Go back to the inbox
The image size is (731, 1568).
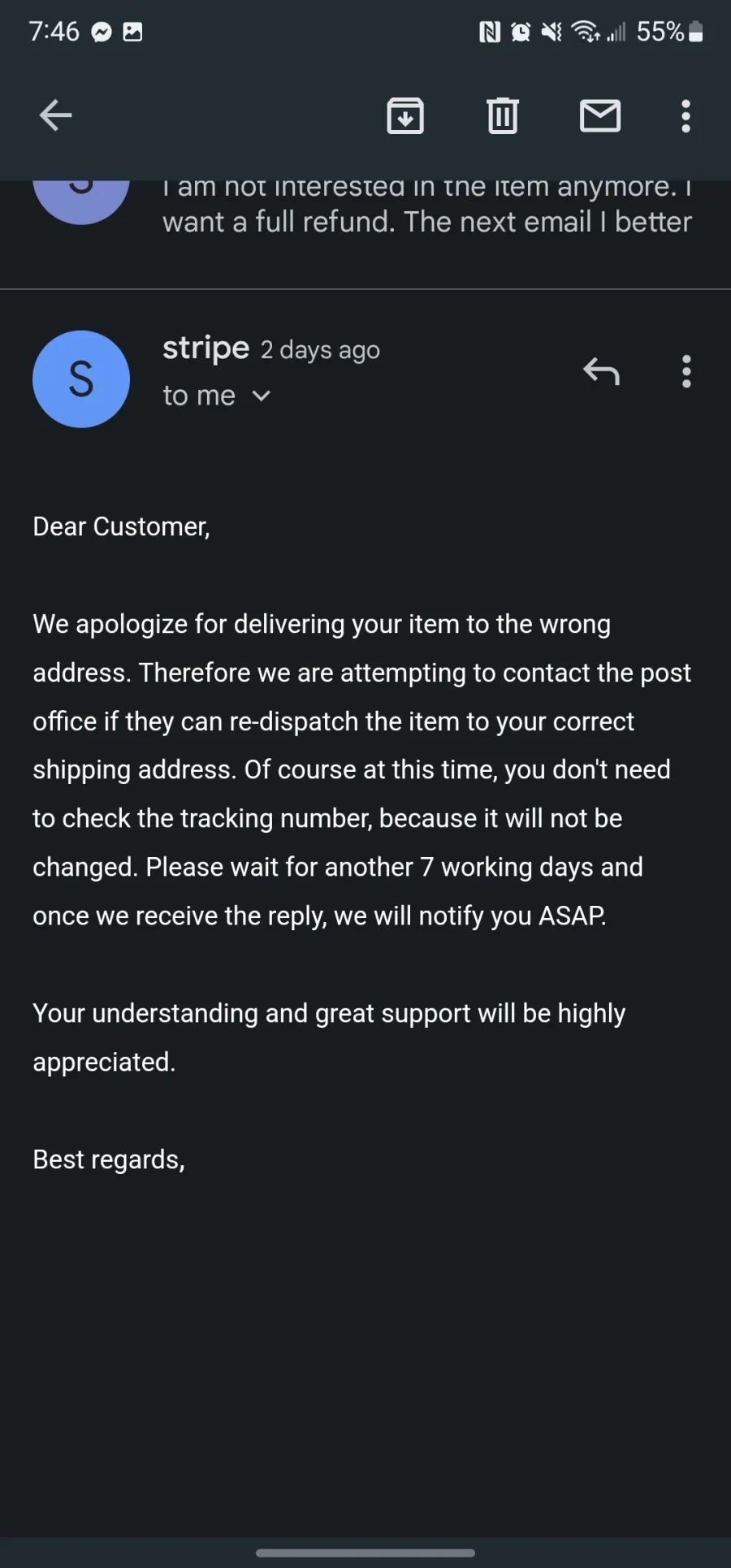click(x=55, y=115)
